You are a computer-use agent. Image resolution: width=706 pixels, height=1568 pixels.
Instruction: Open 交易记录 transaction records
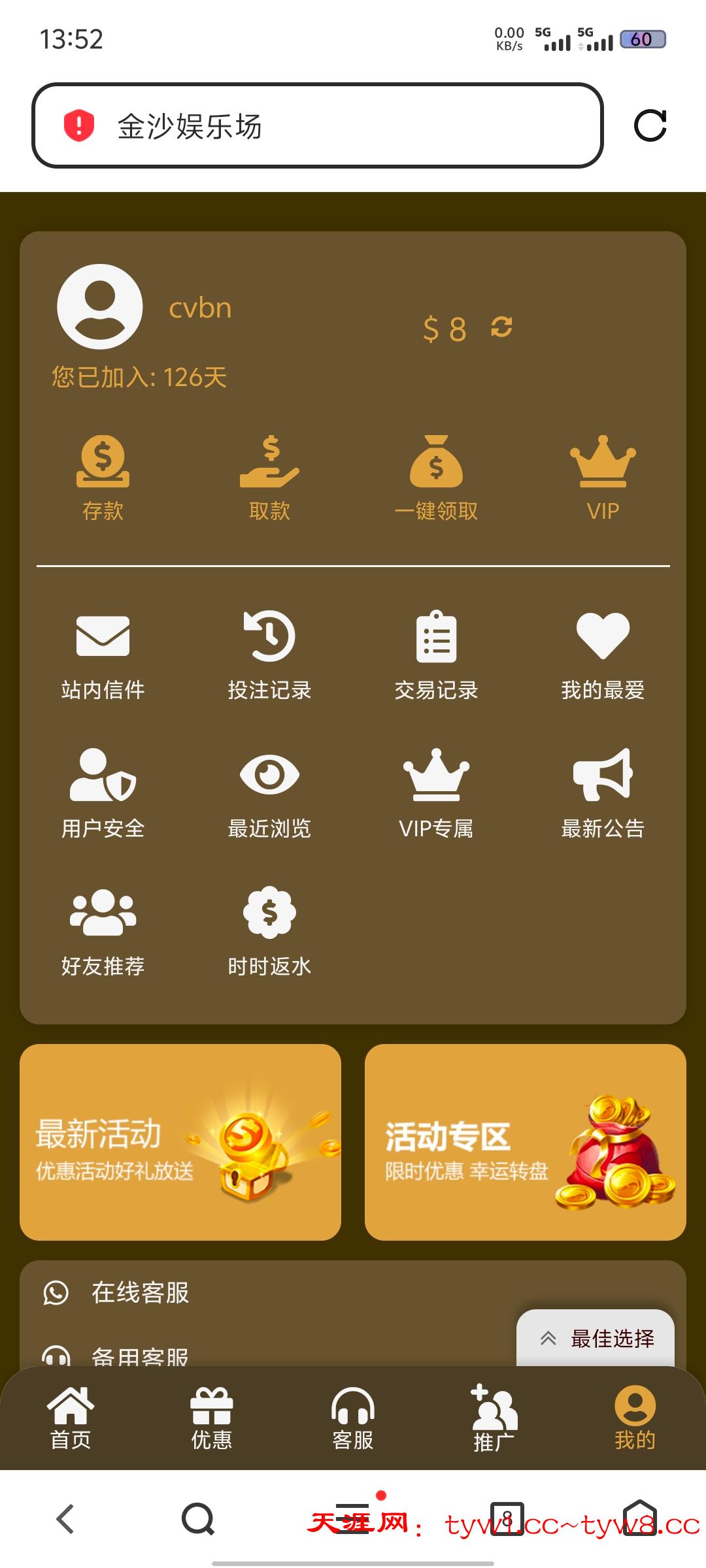[x=437, y=637]
